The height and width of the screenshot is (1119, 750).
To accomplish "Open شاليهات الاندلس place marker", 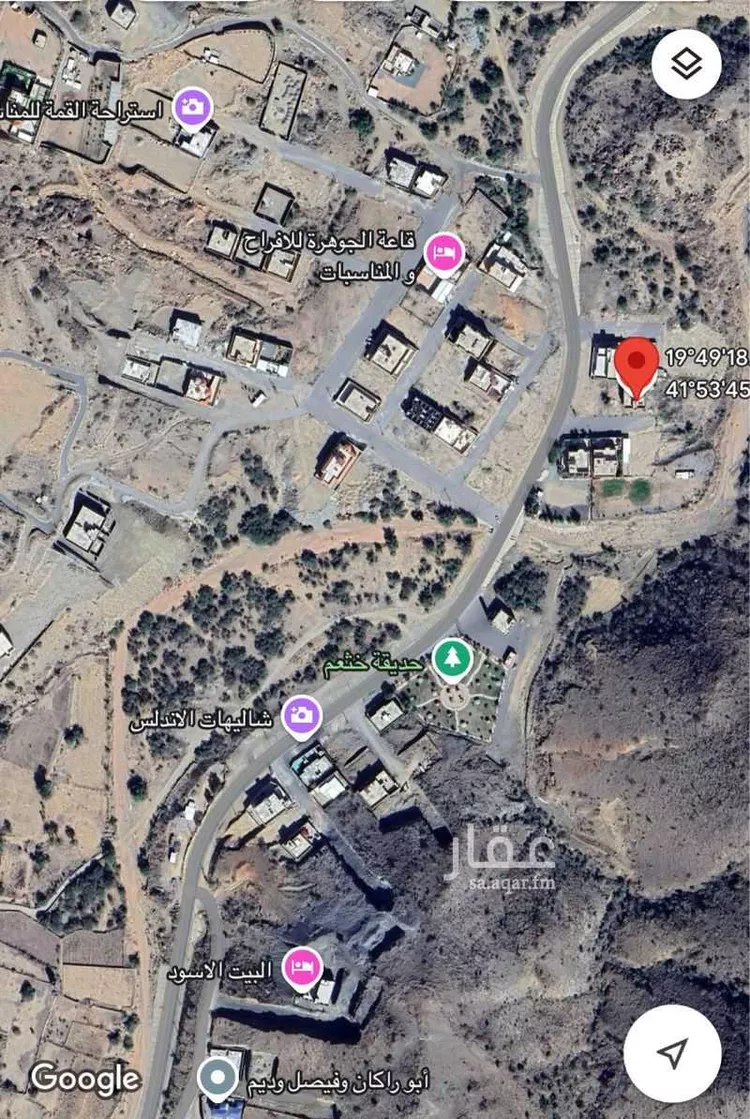I will 301,716.
